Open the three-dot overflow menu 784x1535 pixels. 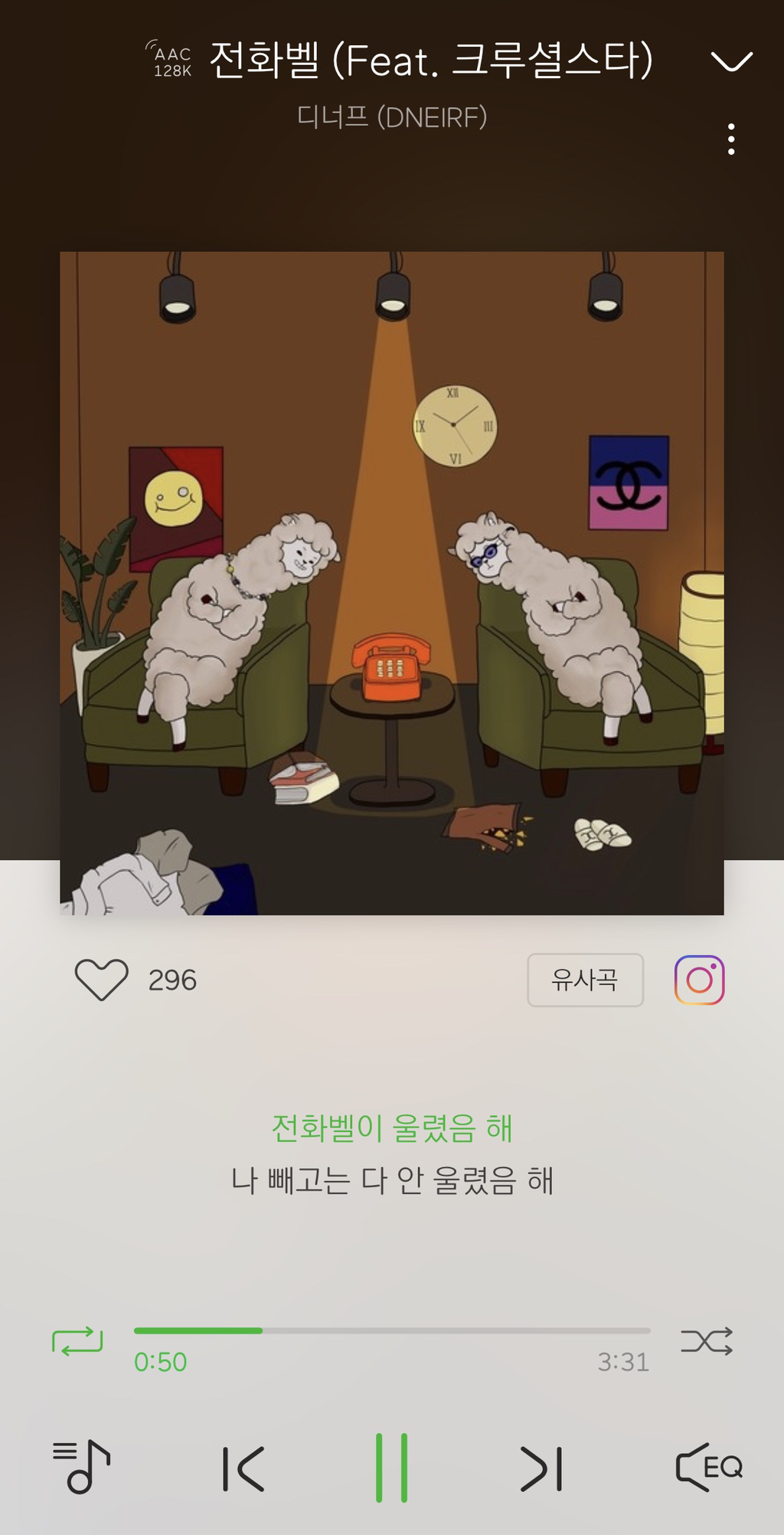tap(731, 139)
